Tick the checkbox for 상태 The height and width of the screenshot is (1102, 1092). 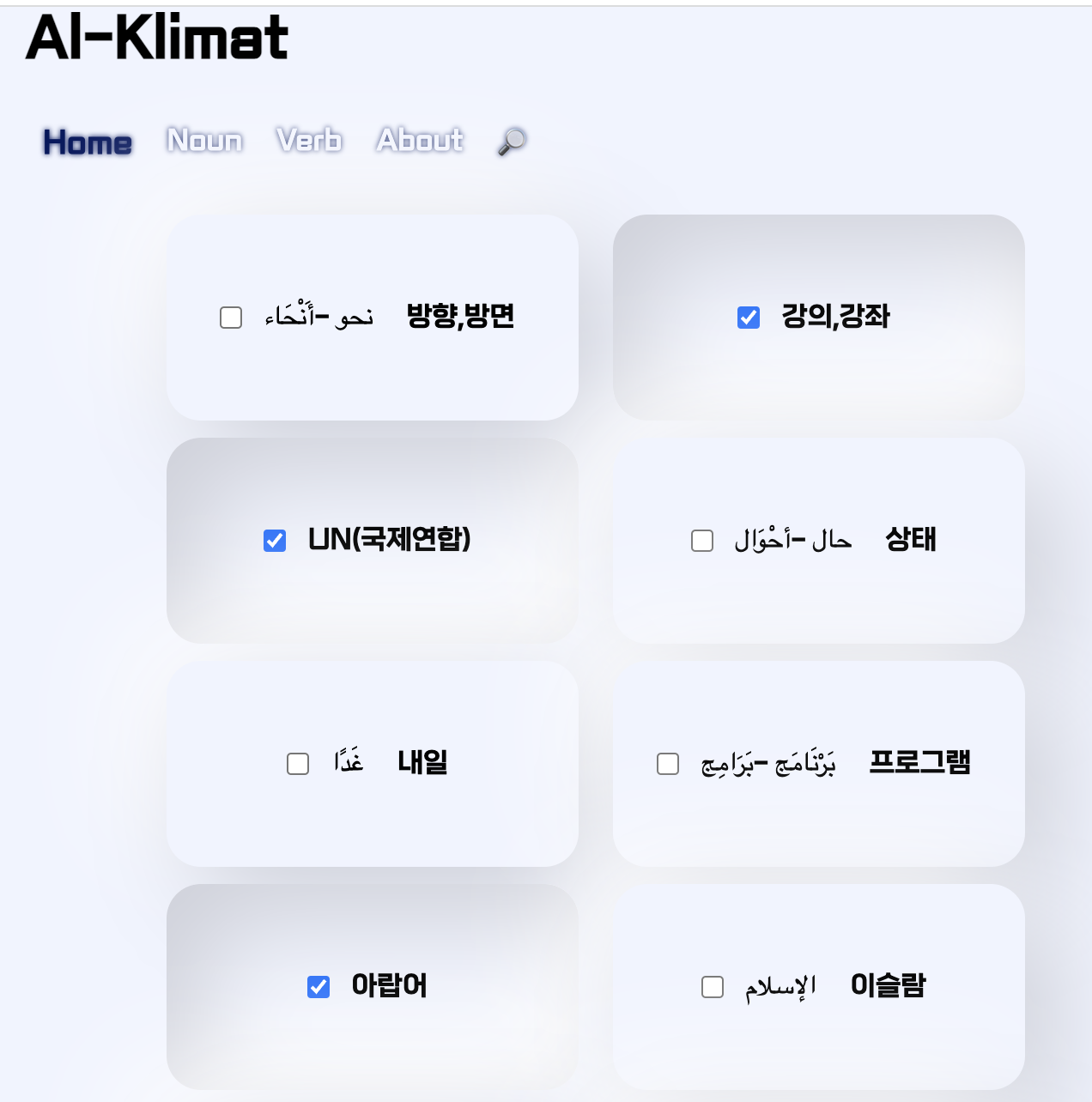point(702,541)
